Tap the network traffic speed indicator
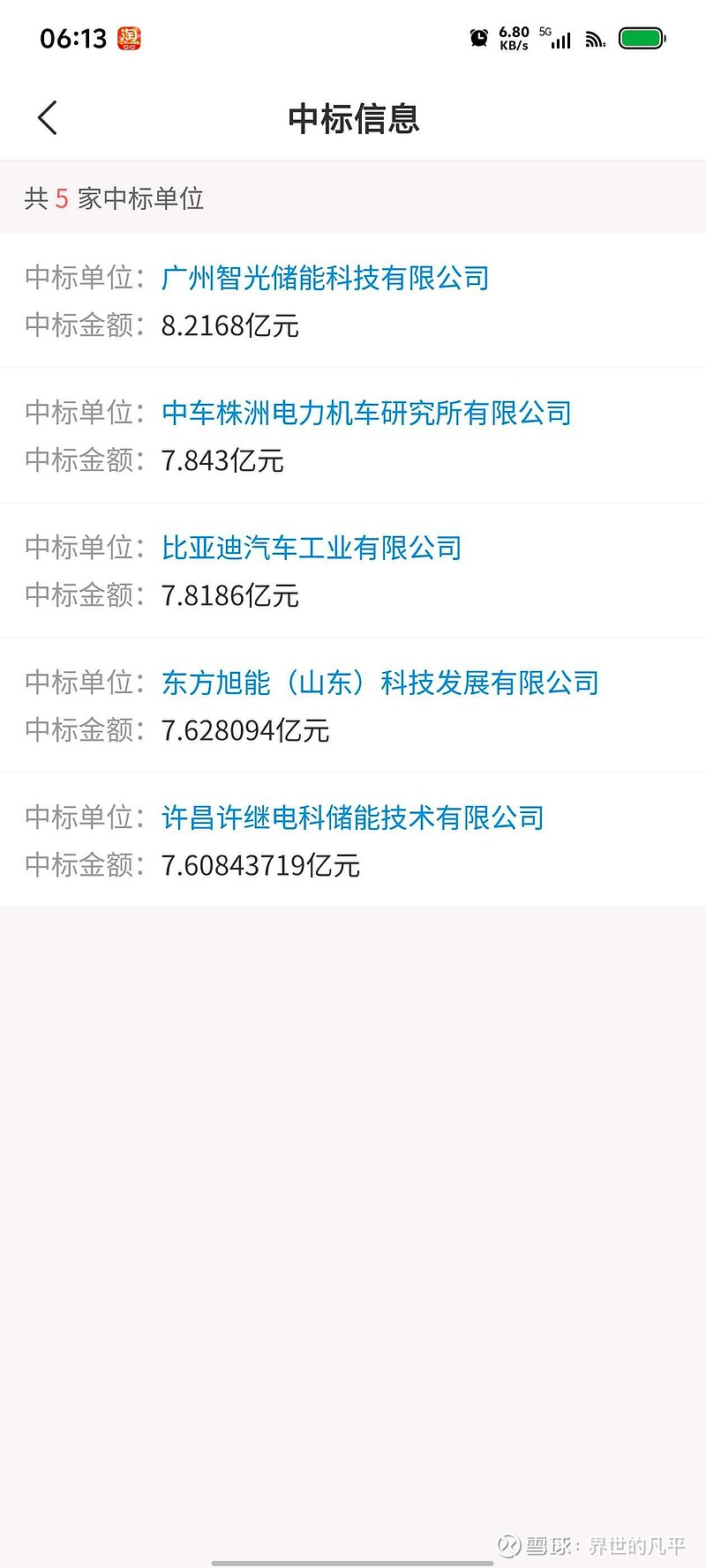Image resolution: width=706 pixels, height=1568 pixels. (x=513, y=37)
